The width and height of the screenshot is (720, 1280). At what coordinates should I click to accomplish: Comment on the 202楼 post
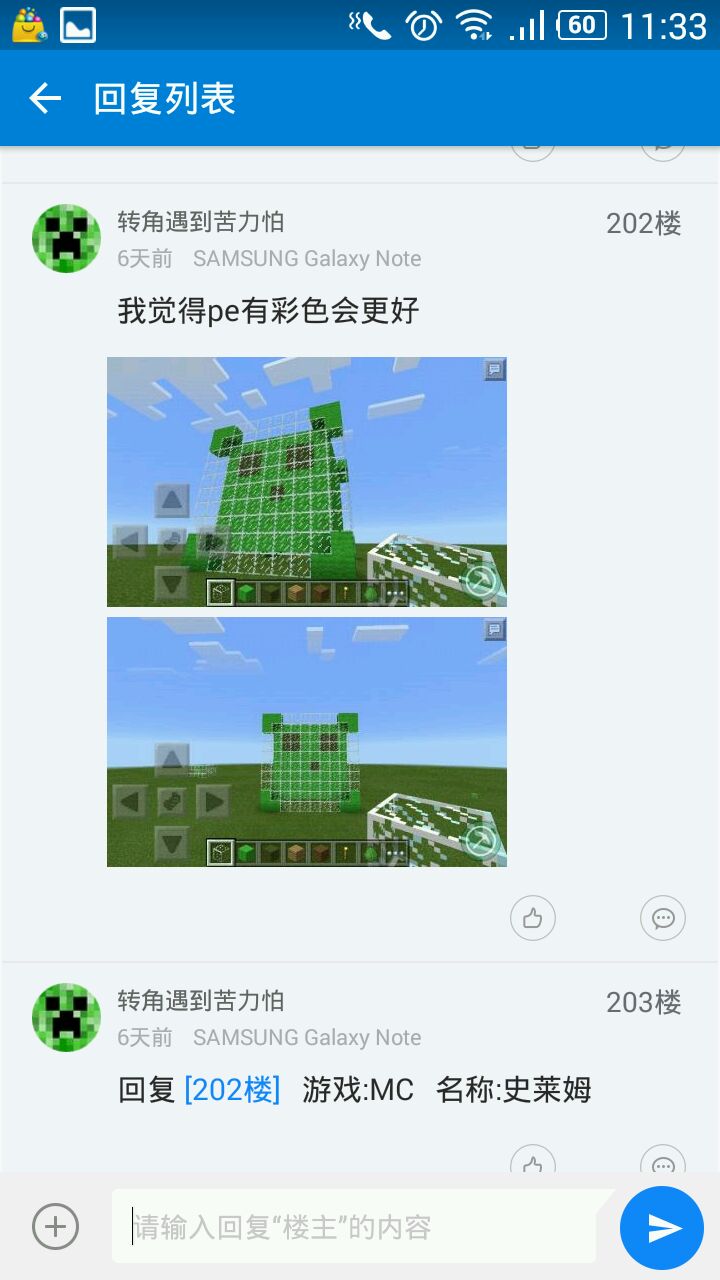(x=662, y=917)
